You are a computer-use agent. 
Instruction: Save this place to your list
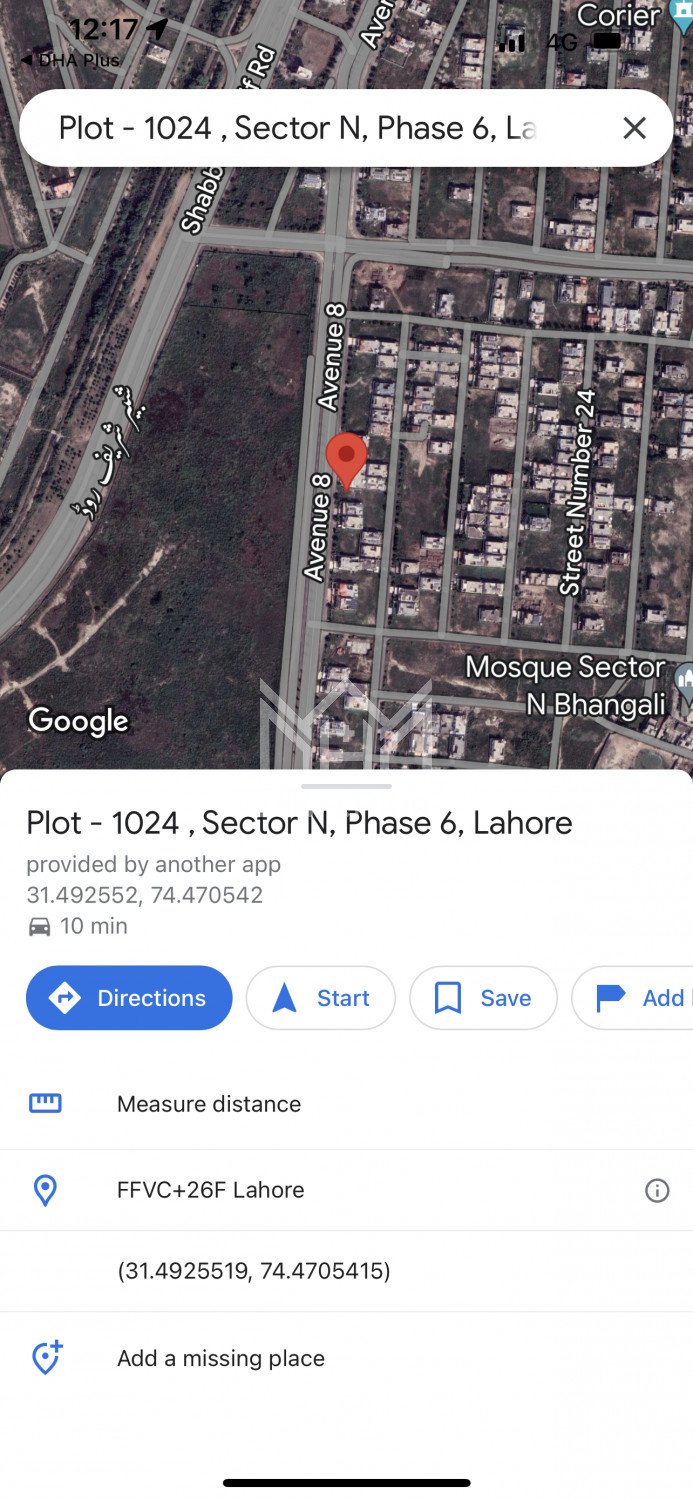tap(483, 998)
